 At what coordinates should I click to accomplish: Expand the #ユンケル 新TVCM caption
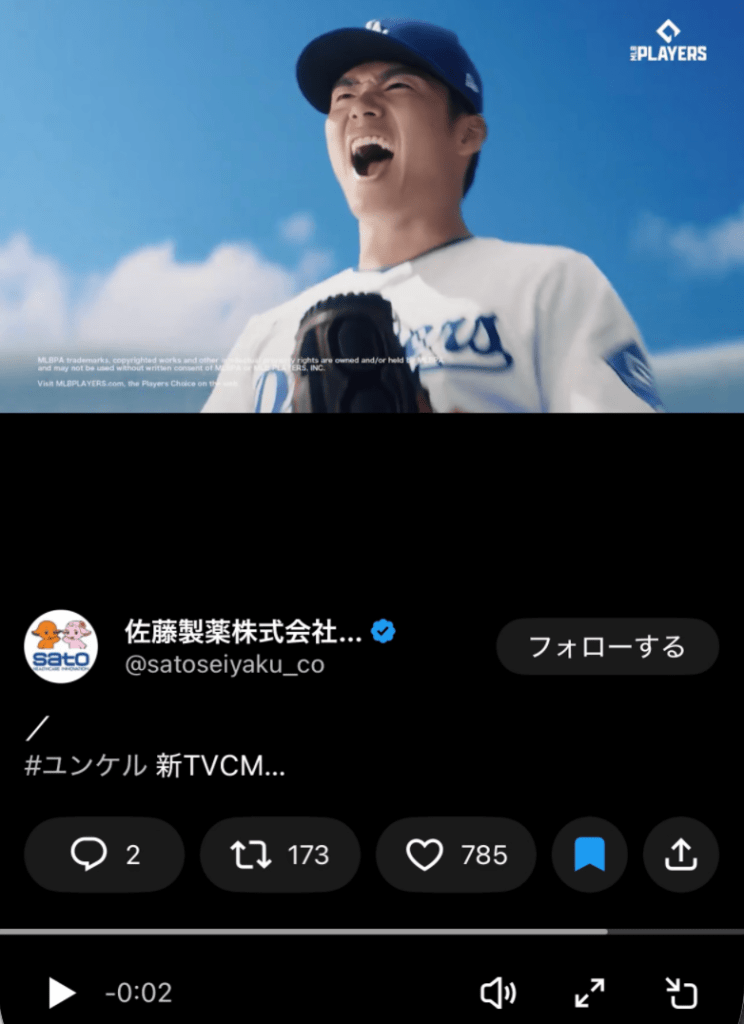click(x=156, y=768)
